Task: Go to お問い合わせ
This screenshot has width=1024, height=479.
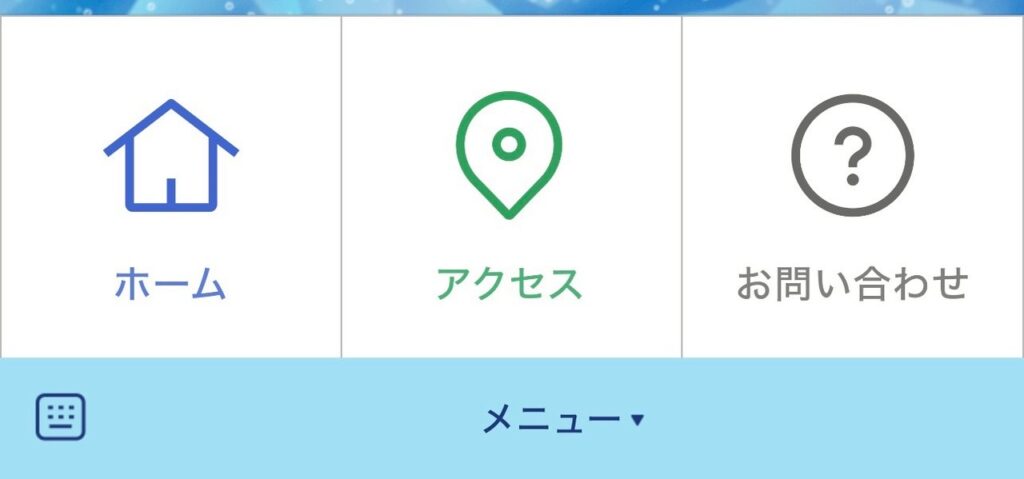Action: [x=852, y=190]
